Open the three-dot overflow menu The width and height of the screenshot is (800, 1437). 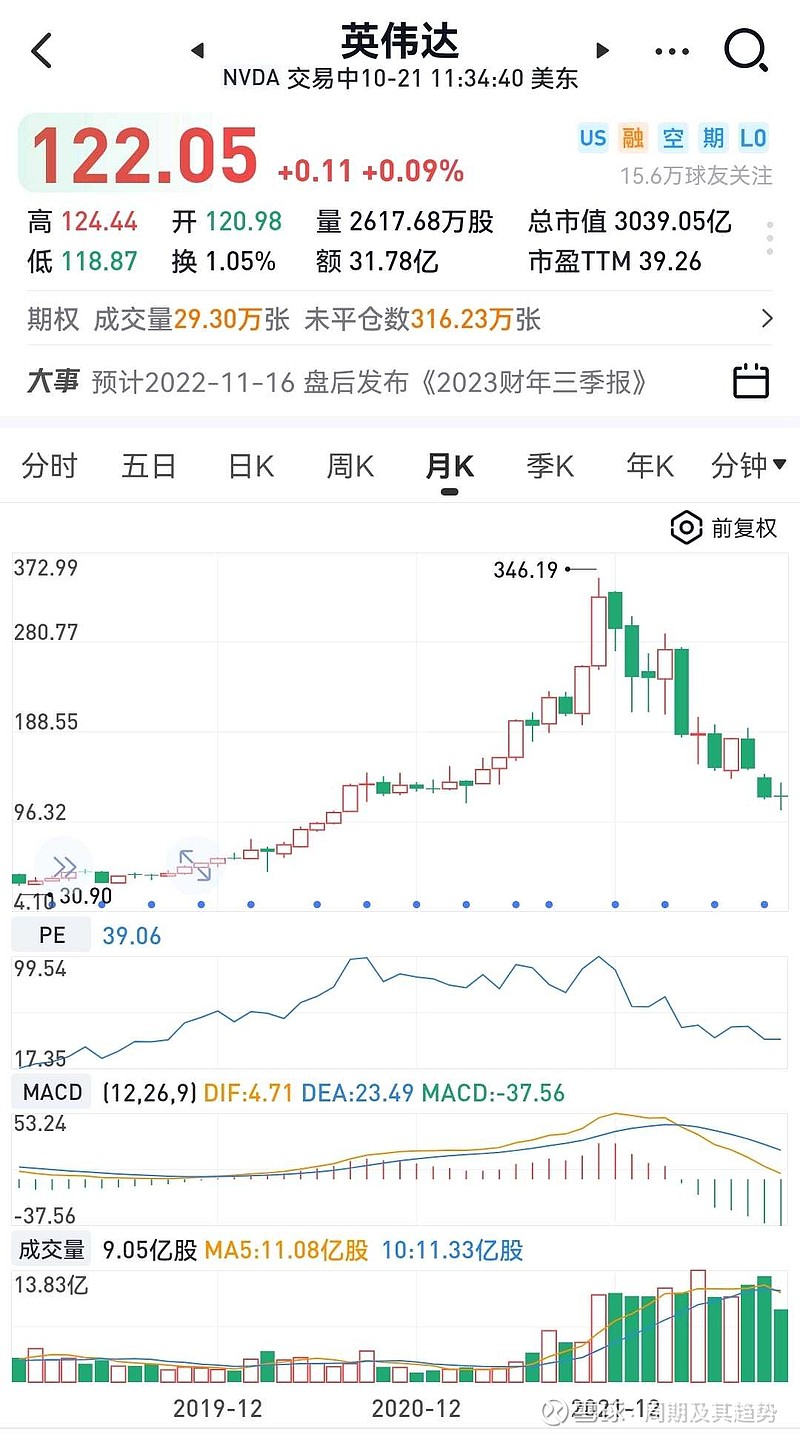671,51
